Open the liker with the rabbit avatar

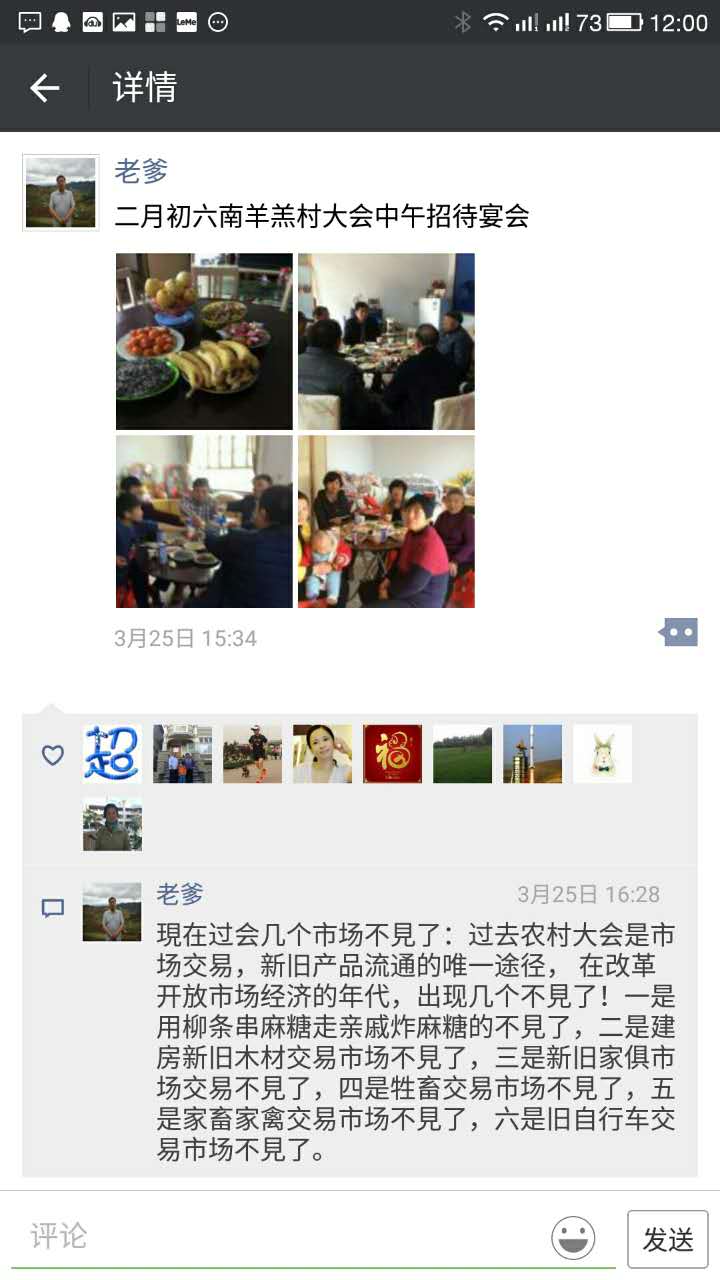pyautogui.click(x=602, y=754)
